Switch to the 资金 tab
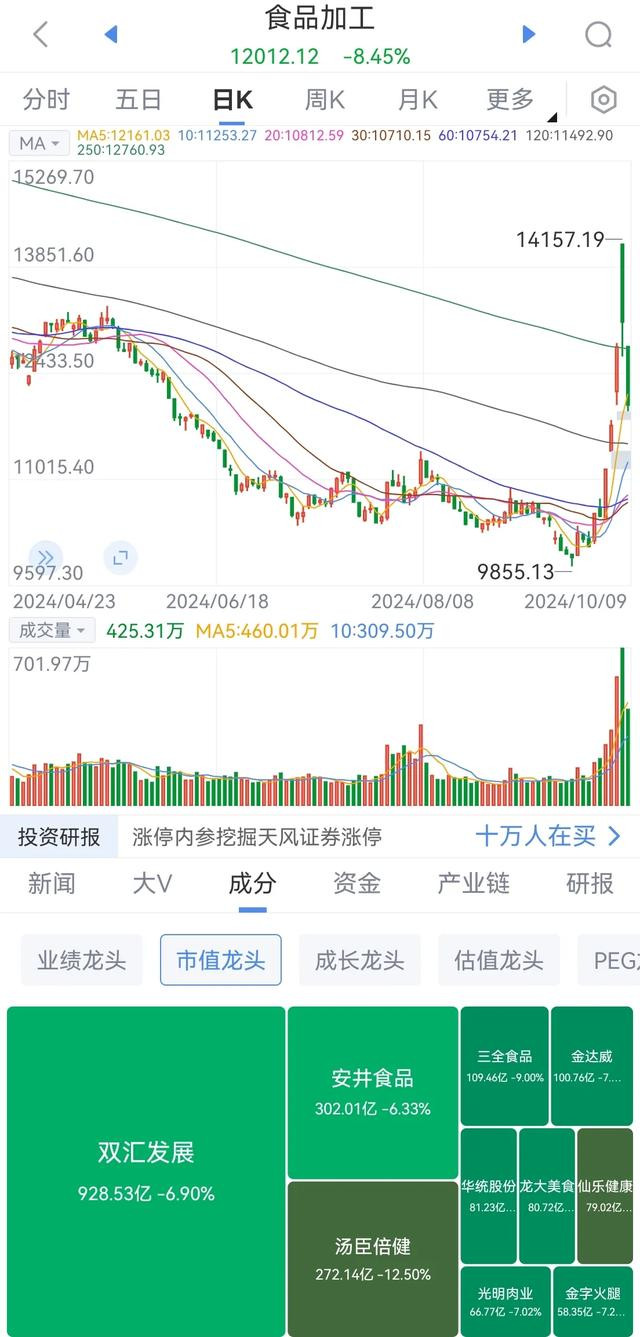Image resolution: width=640 pixels, height=1337 pixels. click(357, 883)
